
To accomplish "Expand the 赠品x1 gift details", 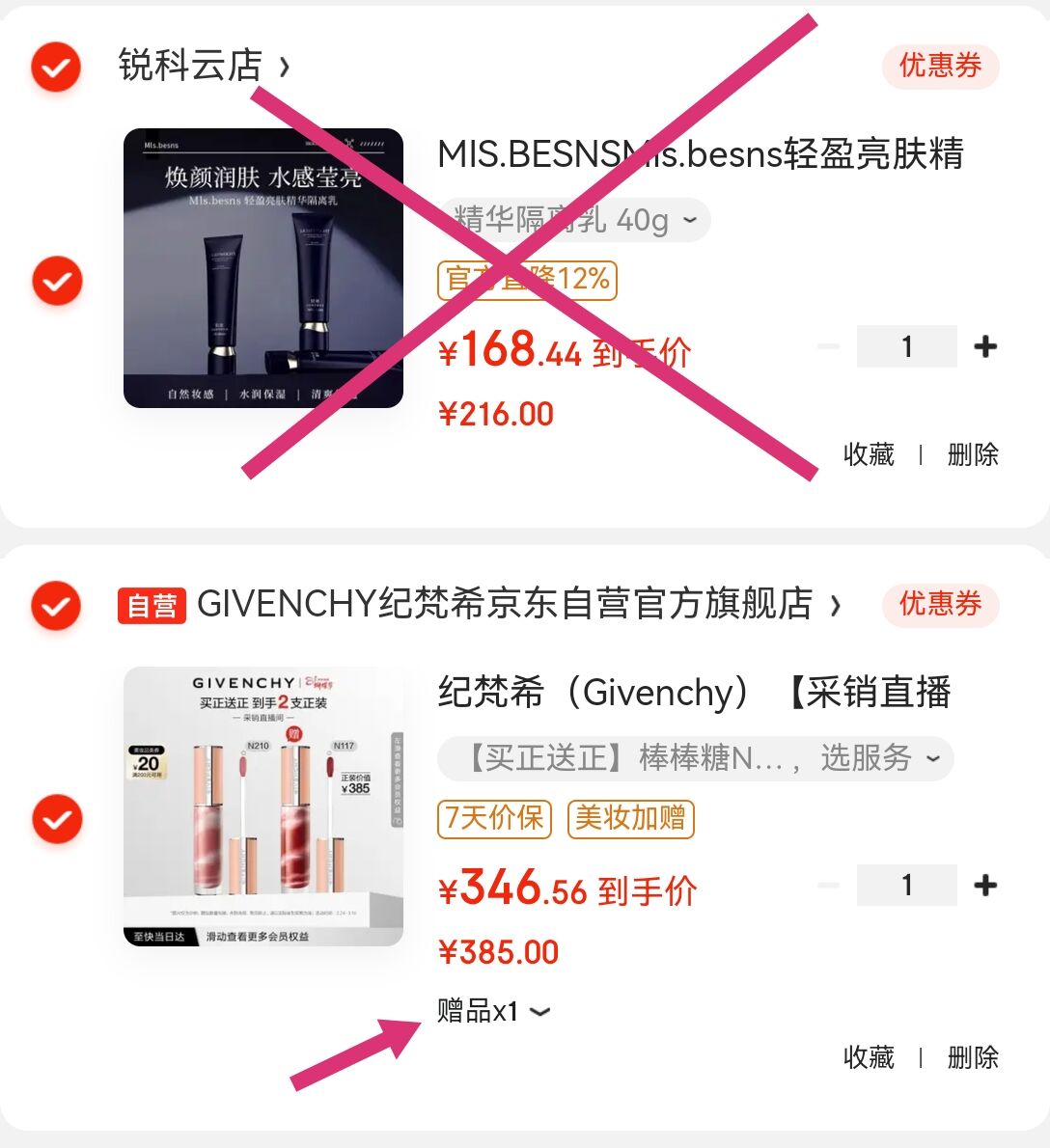I will (x=494, y=1011).
